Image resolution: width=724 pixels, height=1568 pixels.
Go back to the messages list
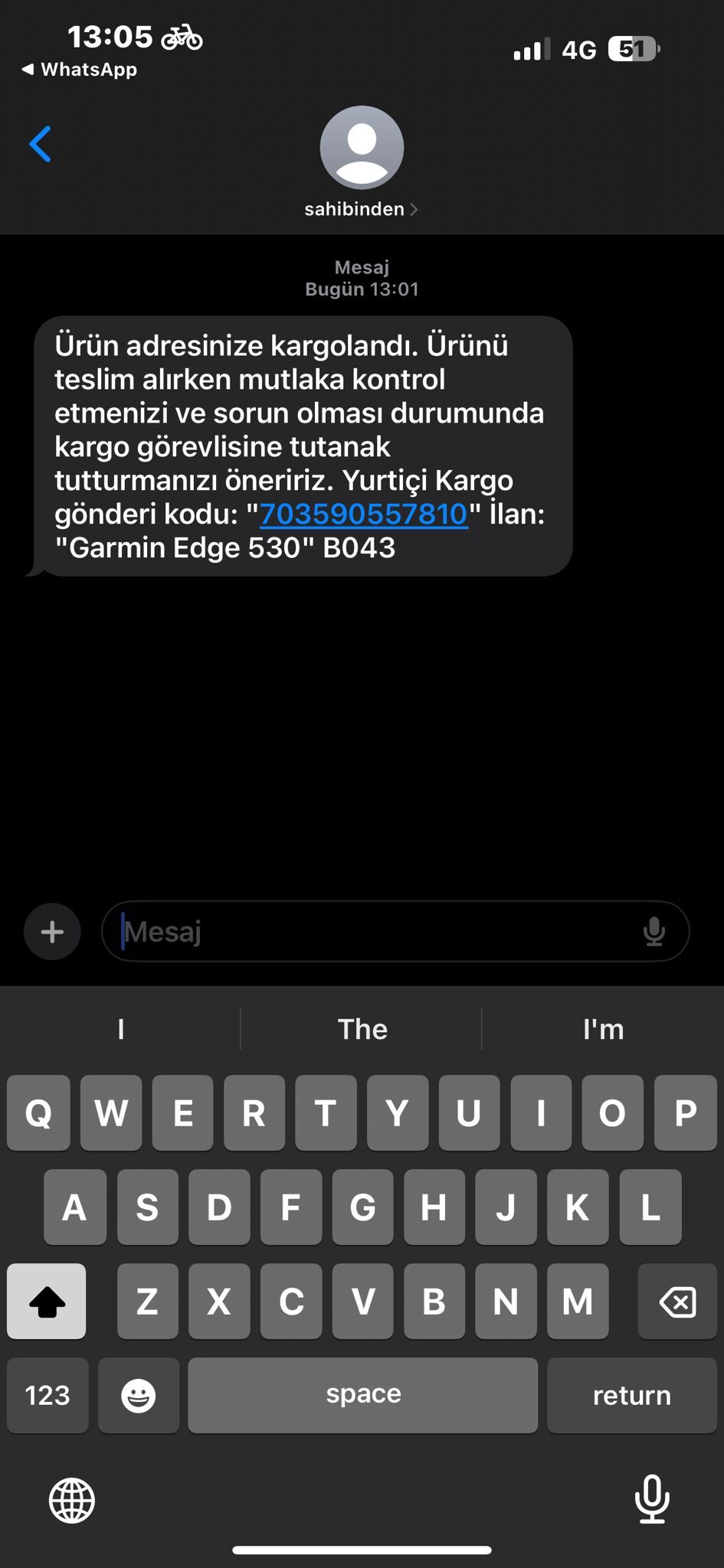click(41, 144)
